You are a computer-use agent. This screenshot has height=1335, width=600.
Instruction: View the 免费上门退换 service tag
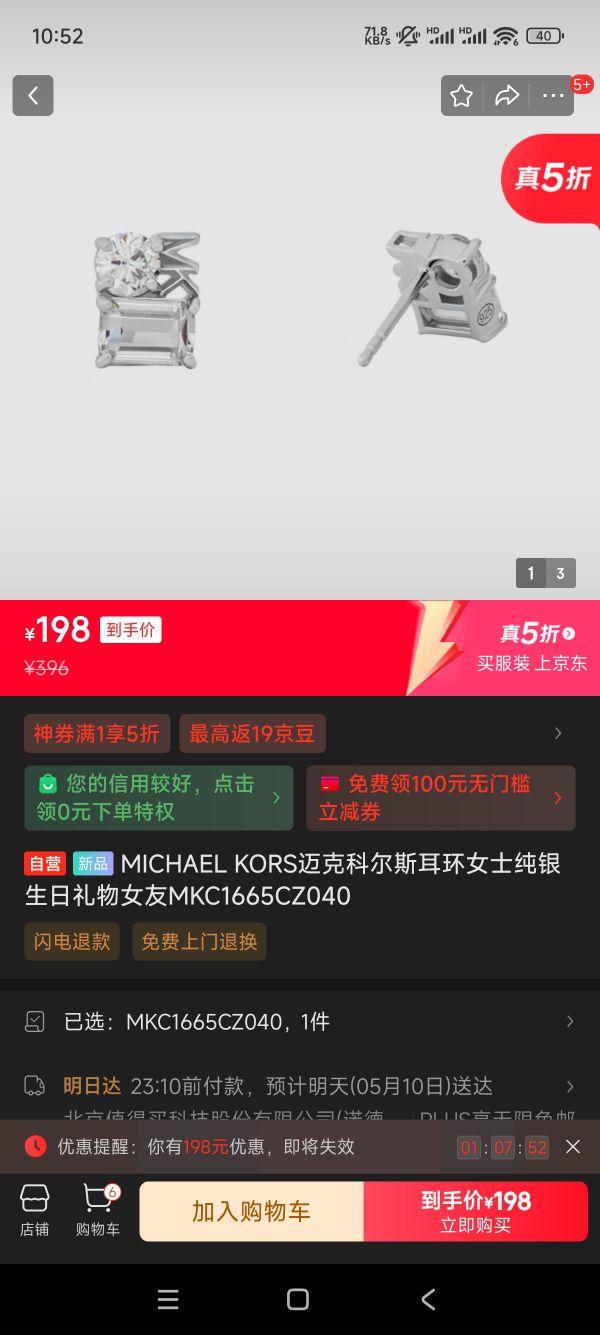point(199,942)
